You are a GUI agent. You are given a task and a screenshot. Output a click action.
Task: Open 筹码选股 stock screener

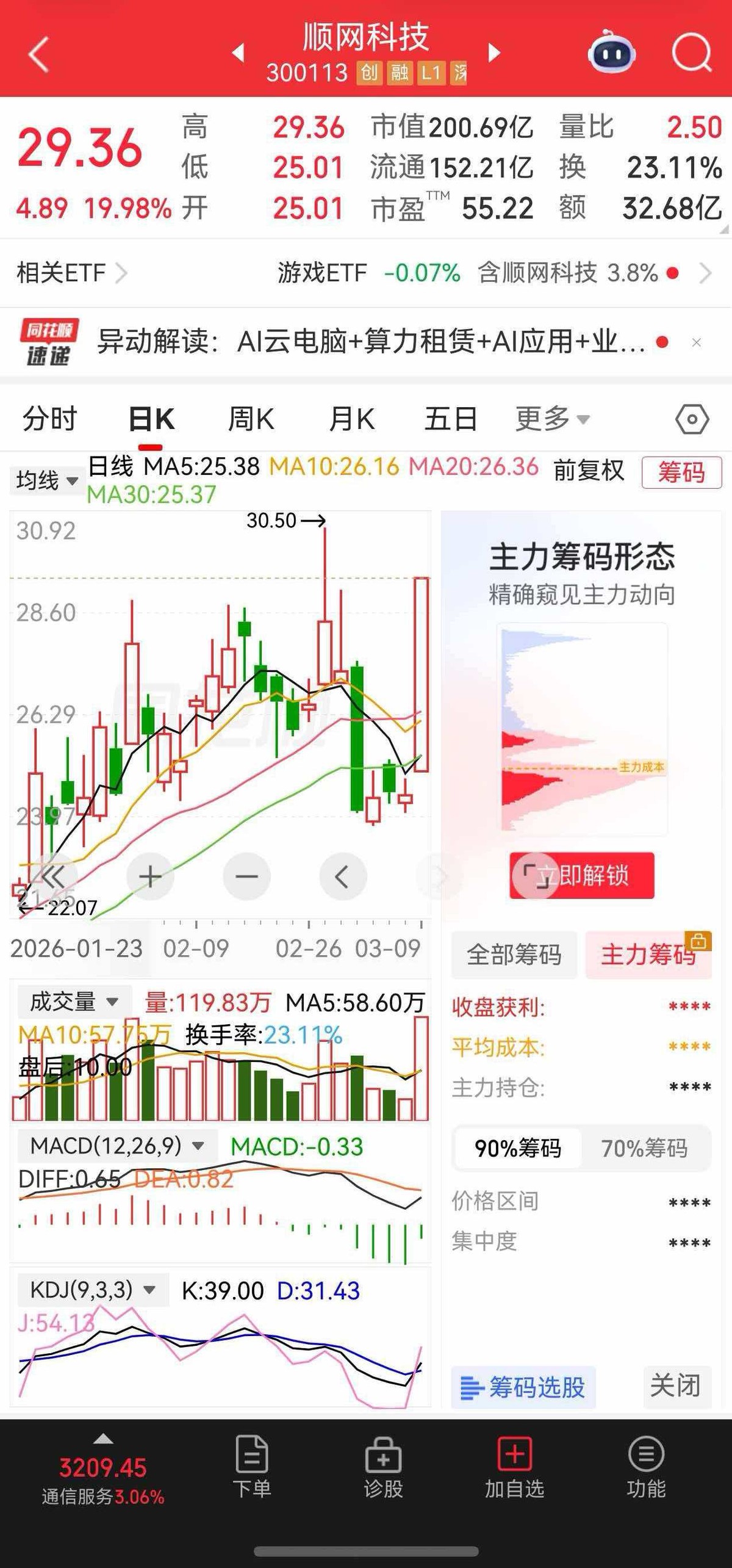click(x=523, y=1387)
